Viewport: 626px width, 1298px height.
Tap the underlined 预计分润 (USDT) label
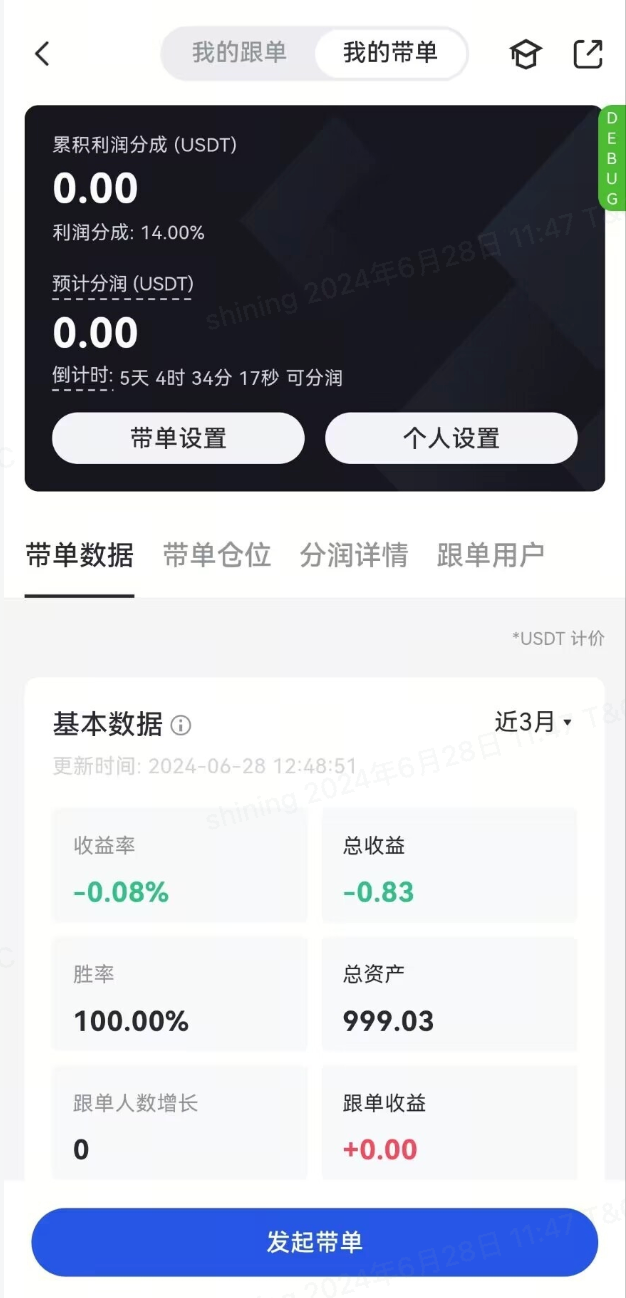(123, 284)
